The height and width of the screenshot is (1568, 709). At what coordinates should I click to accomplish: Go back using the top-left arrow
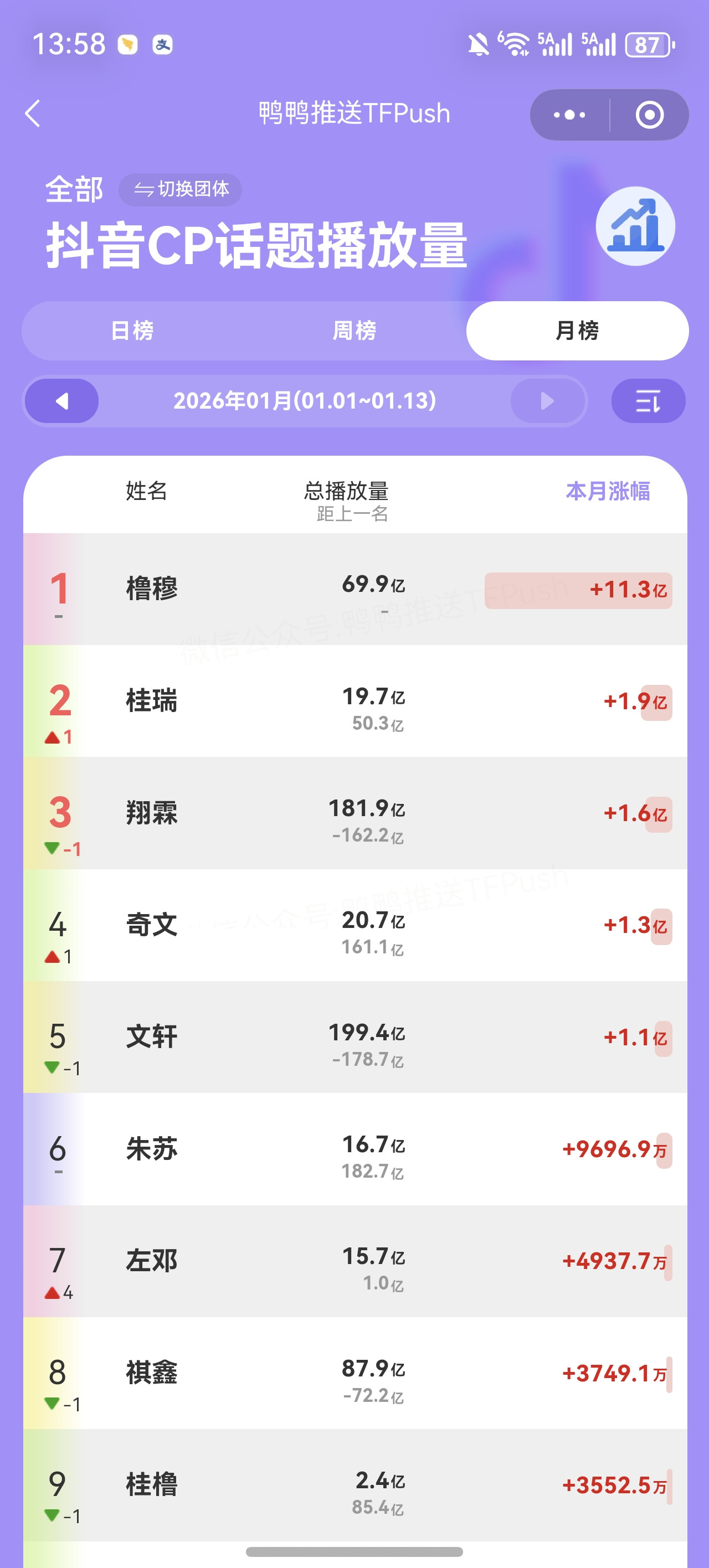click(33, 114)
